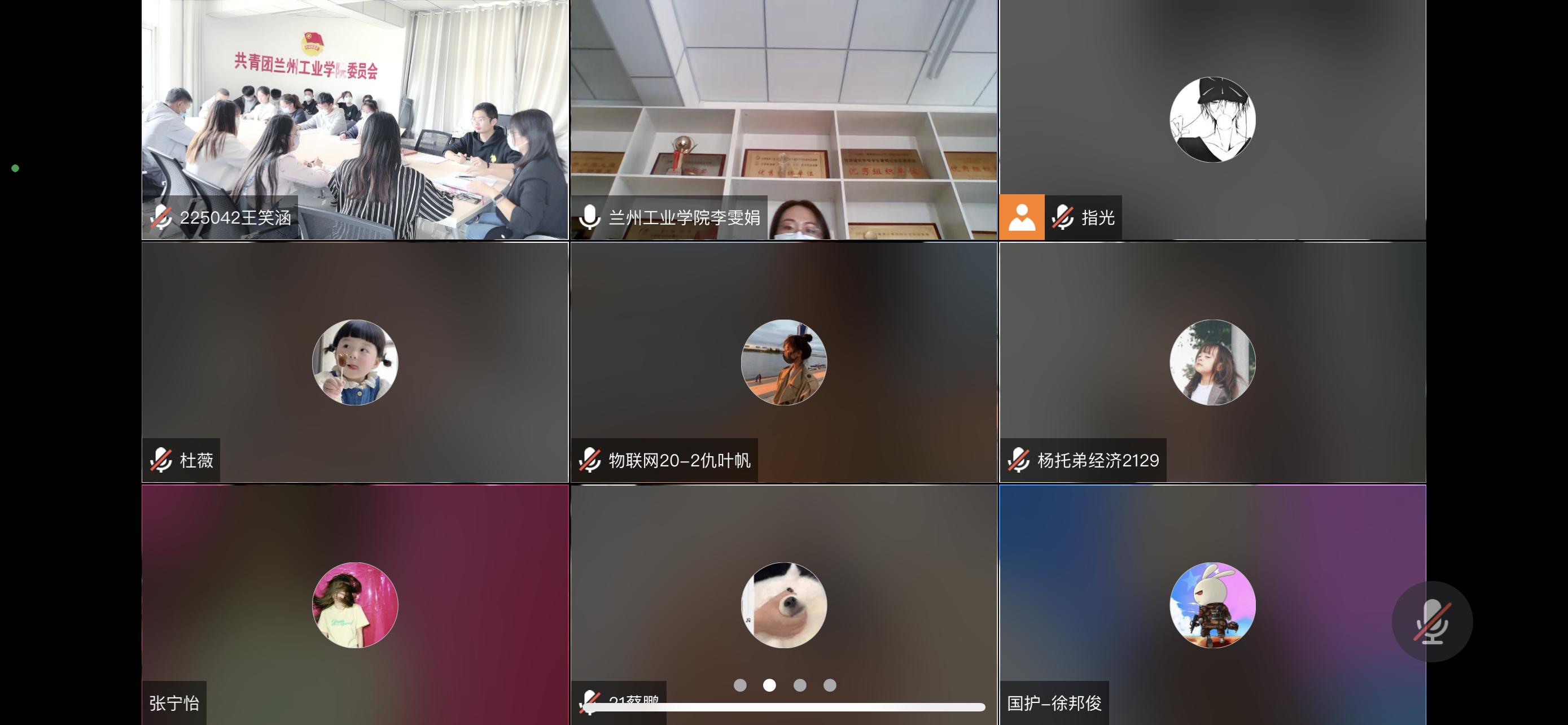Unmute with the floating microphone button
1568x725 pixels.
tap(1431, 622)
